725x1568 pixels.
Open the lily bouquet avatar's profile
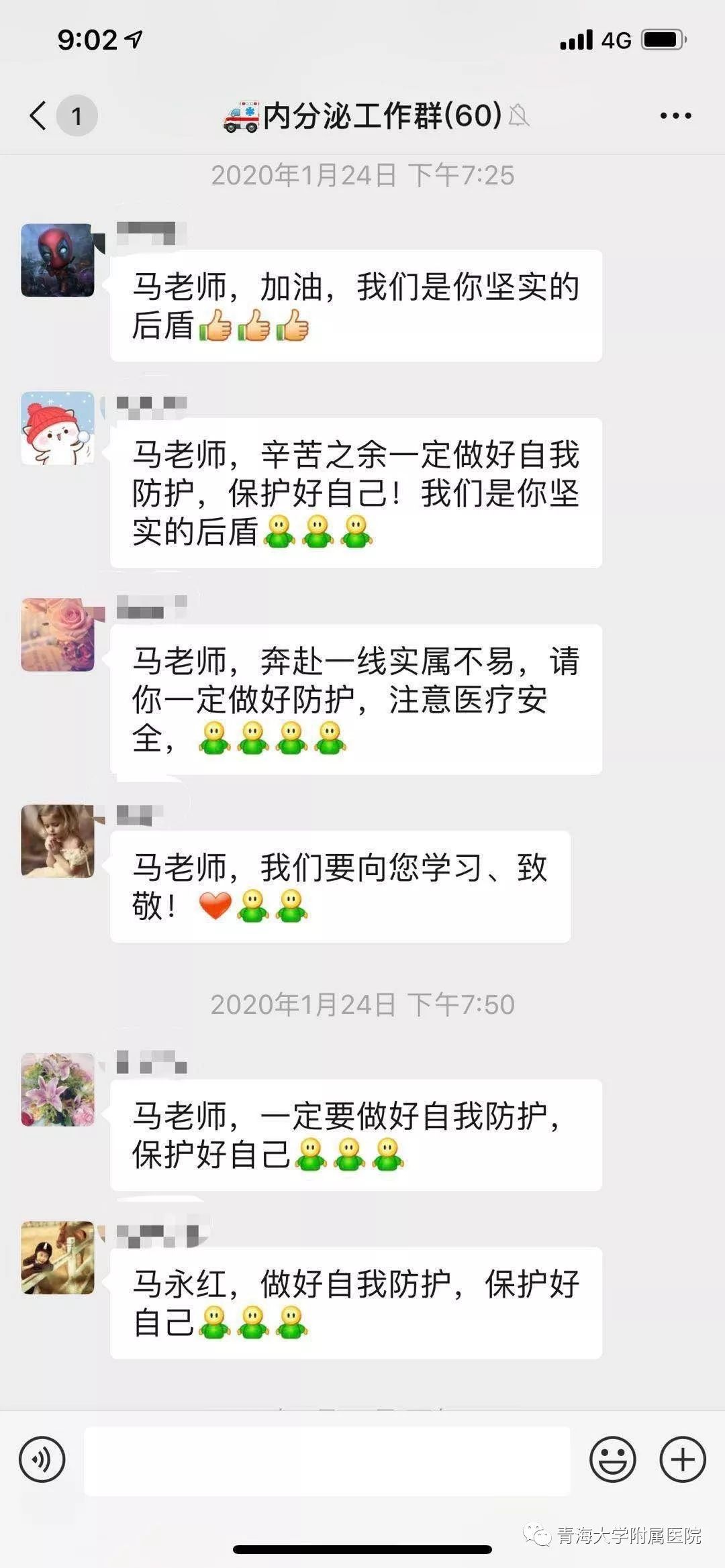[x=58, y=1090]
